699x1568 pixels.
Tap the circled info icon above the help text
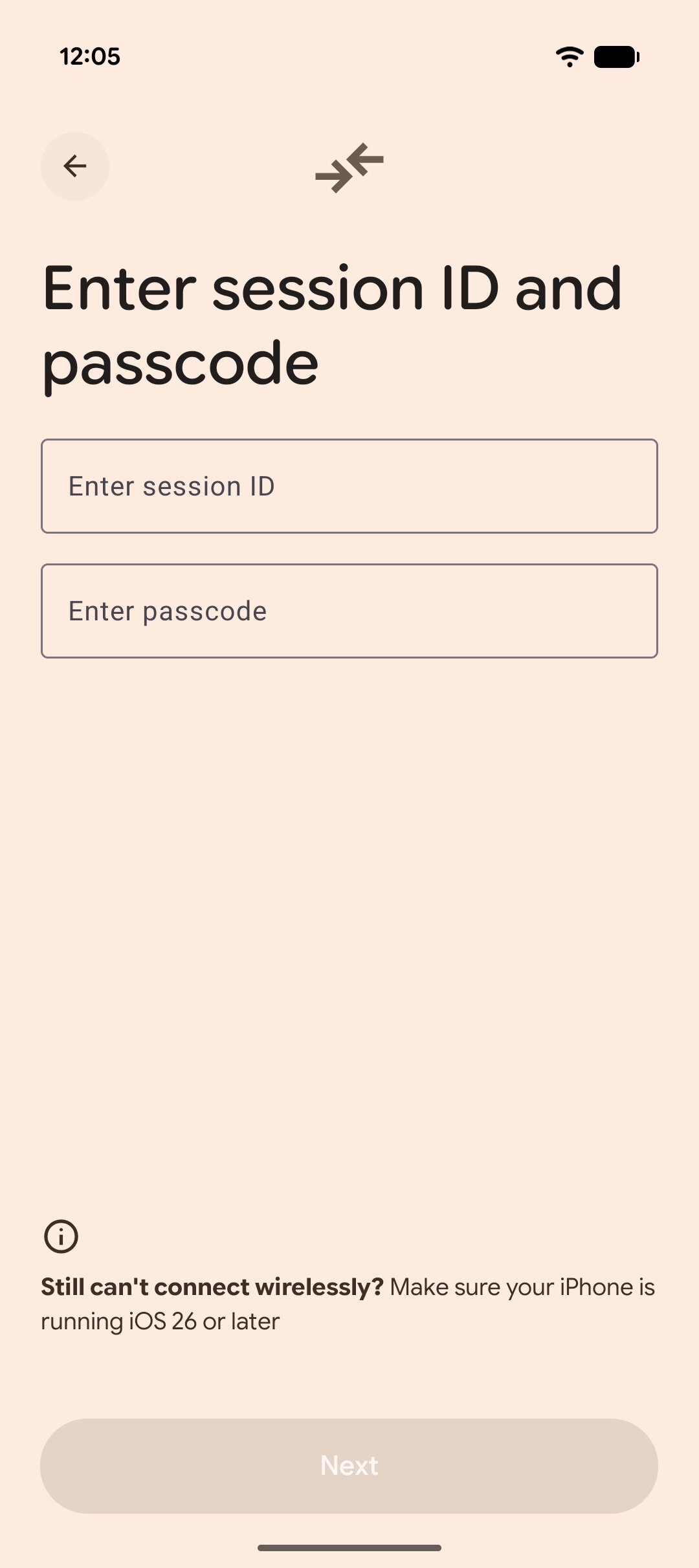61,1237
